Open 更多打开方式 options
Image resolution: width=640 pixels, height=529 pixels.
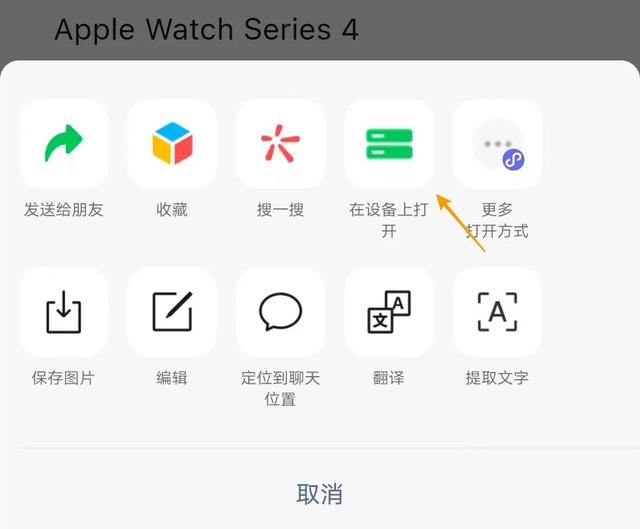pyautogui.click(x=497, y=144)
